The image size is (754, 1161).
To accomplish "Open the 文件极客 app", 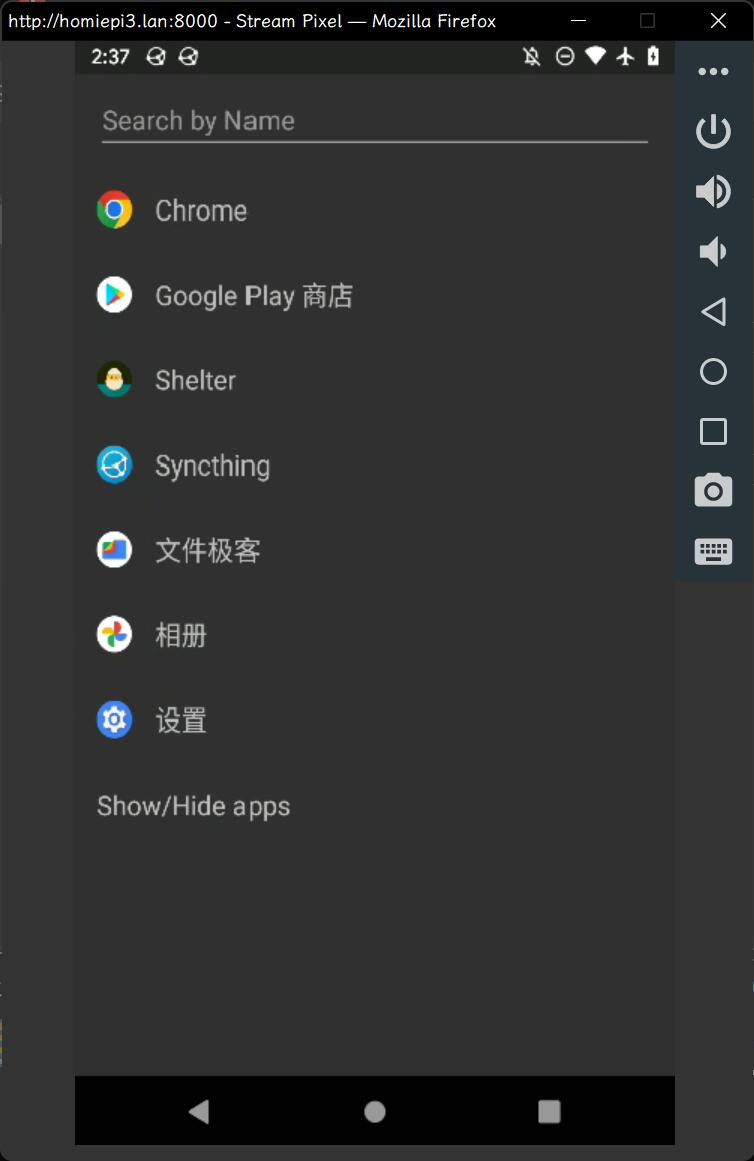I will tap(207, 551).
